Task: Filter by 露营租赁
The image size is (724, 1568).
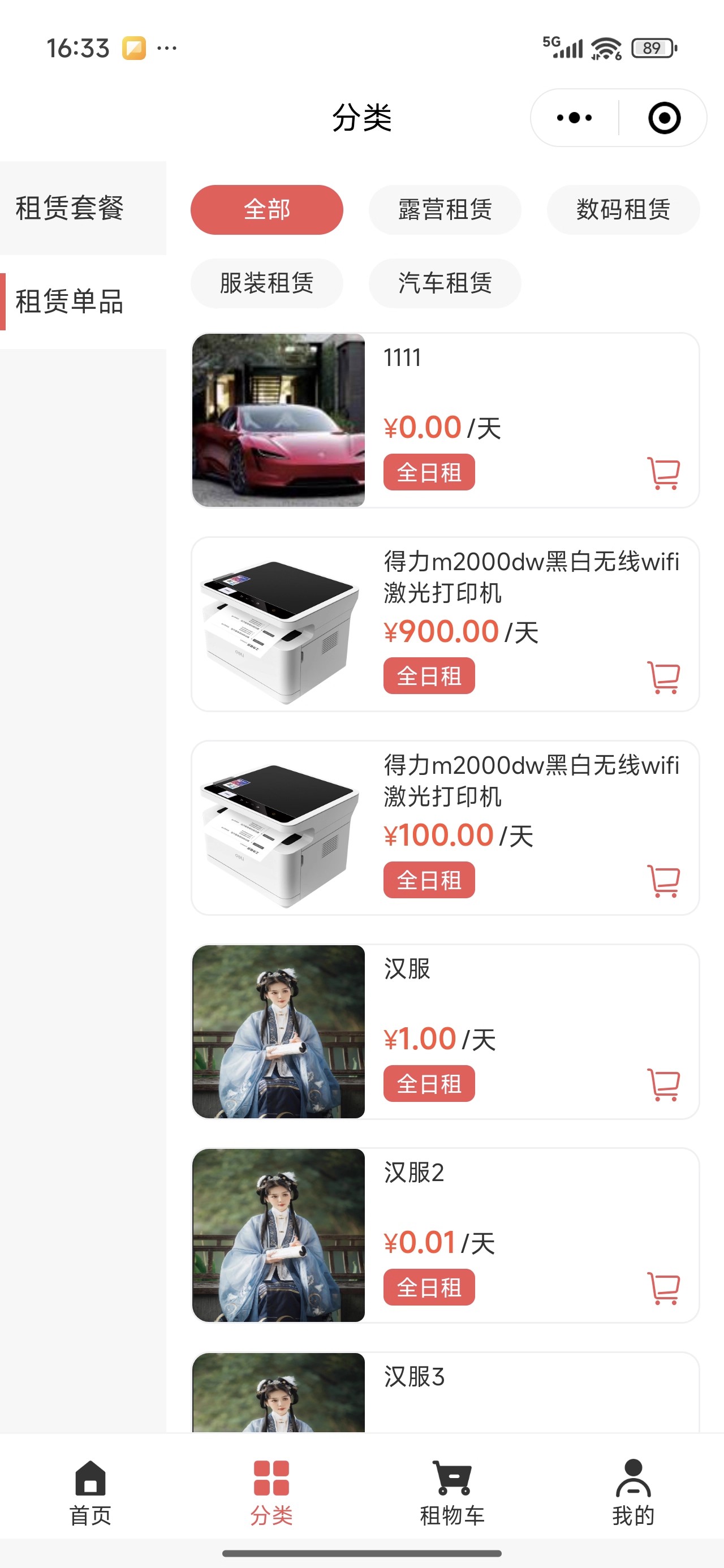Action: coord(445,210)
